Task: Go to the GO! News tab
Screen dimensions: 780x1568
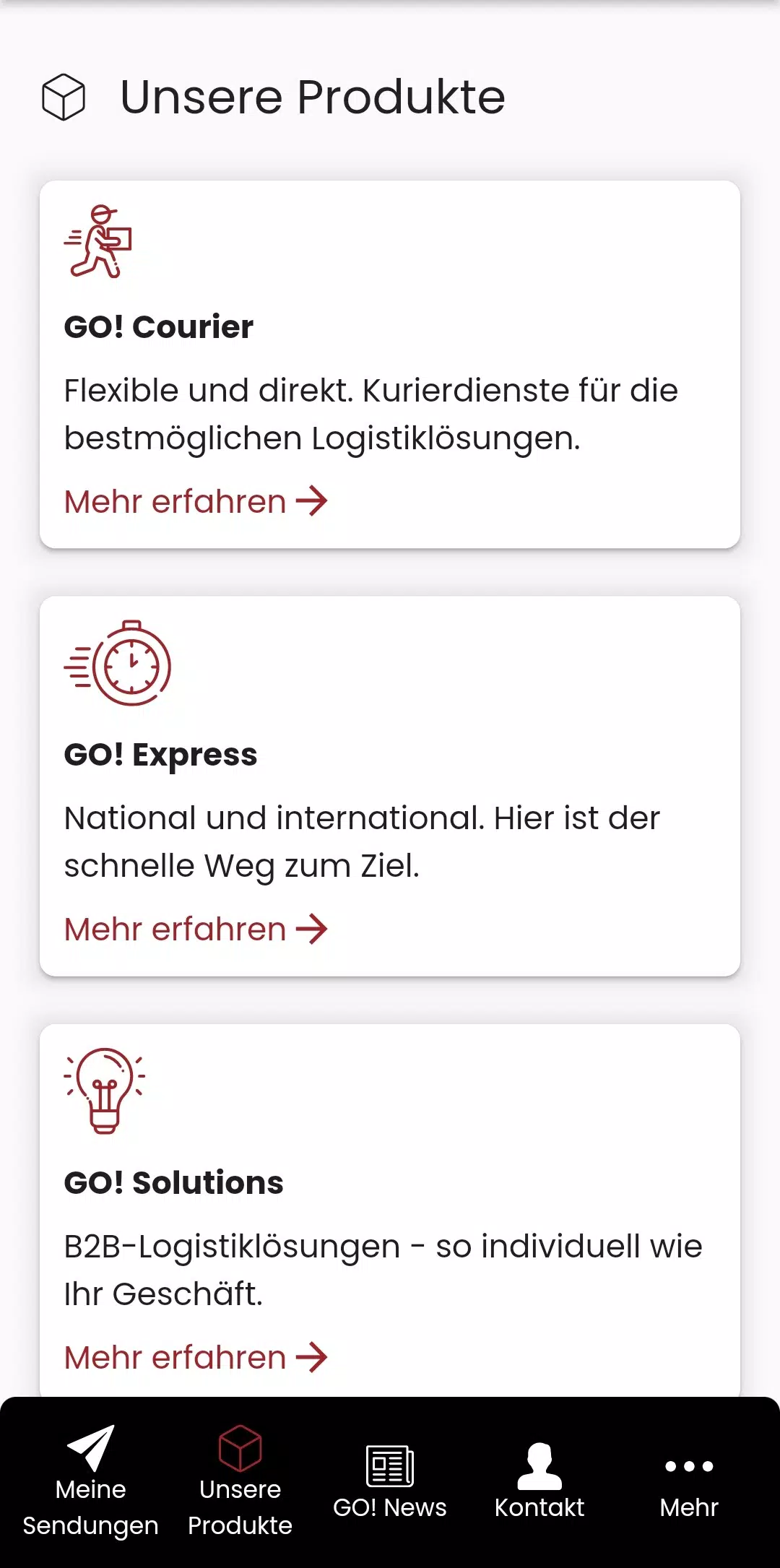Action: pos(390,1482)
